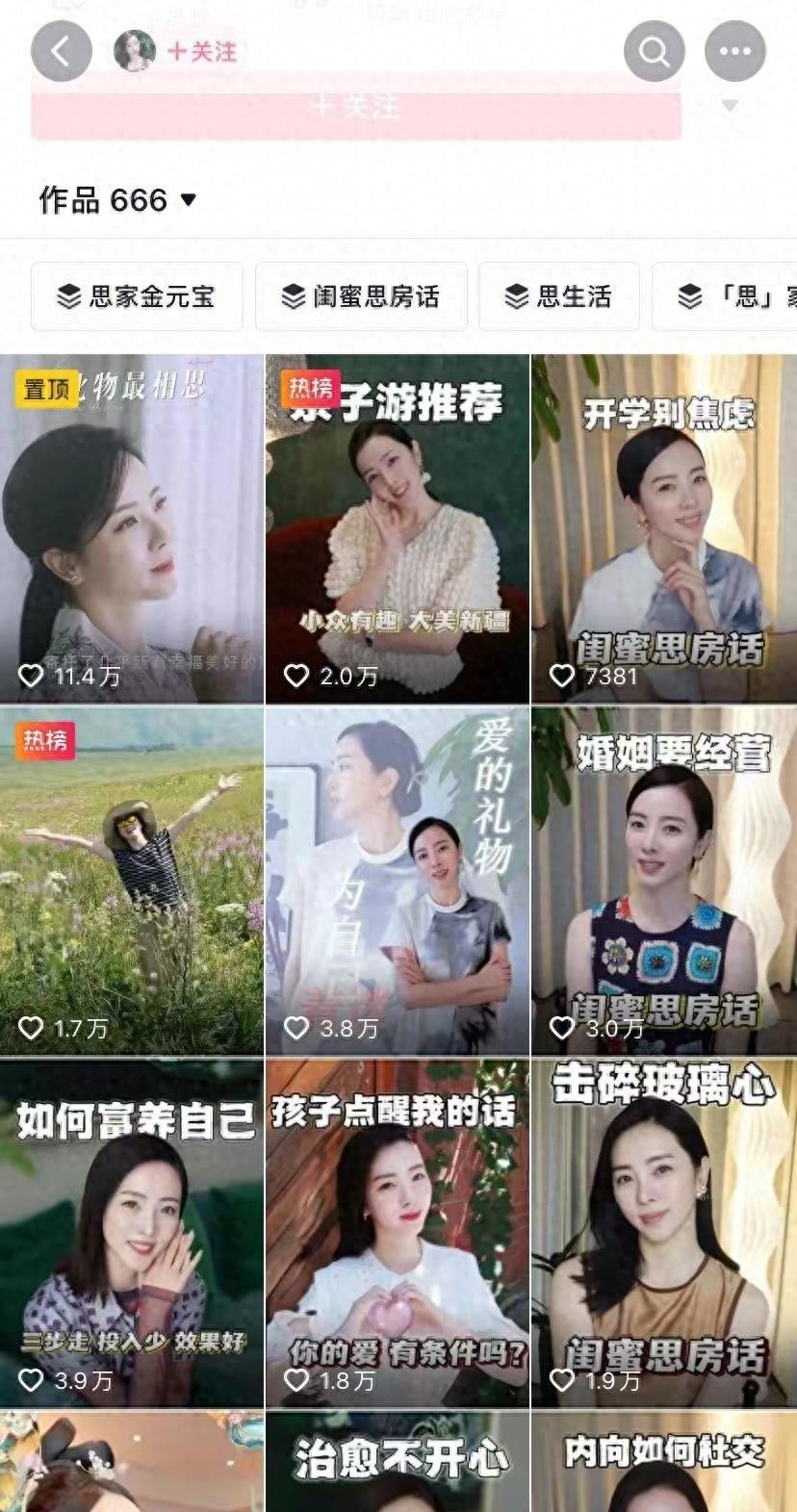Tap the small profile avatar in header
Image resolution: width=797 pixels, height=1512 pixels.
coord(135,51)
